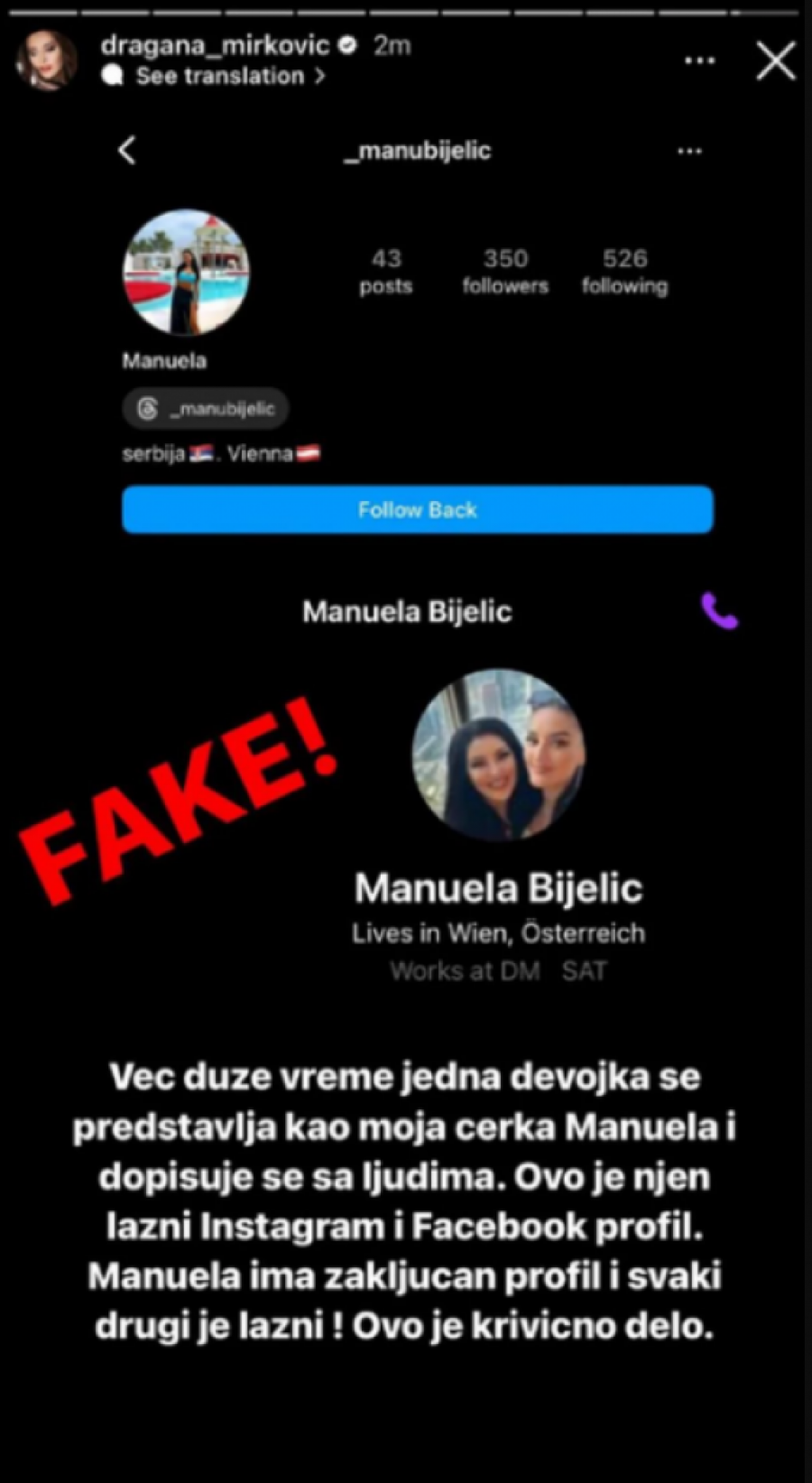Screen dimensions: 812x1483
Task: Open dragana_mirkovic's profile from the username
Action: (x=215, y=45)
